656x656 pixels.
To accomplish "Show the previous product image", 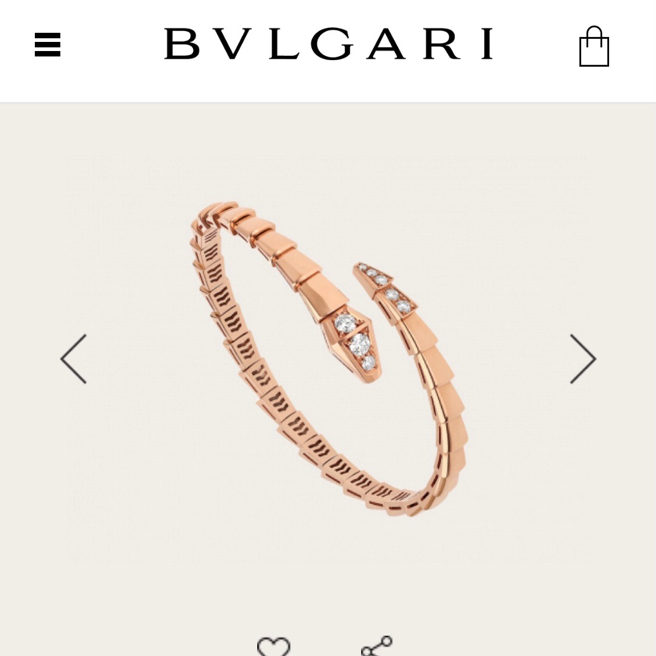I will (74, 359).
